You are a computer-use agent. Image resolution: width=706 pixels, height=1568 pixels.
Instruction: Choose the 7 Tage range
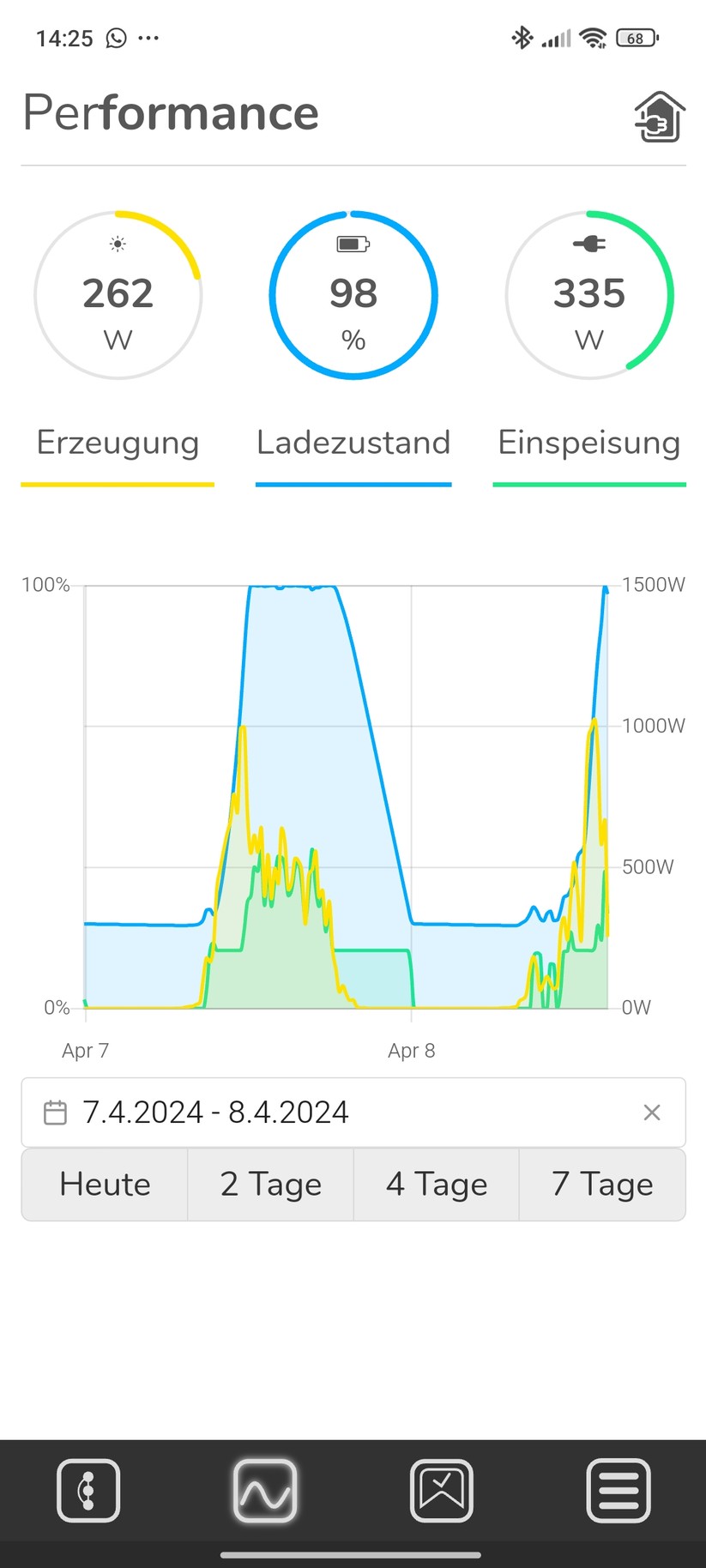pos(602,1185)
